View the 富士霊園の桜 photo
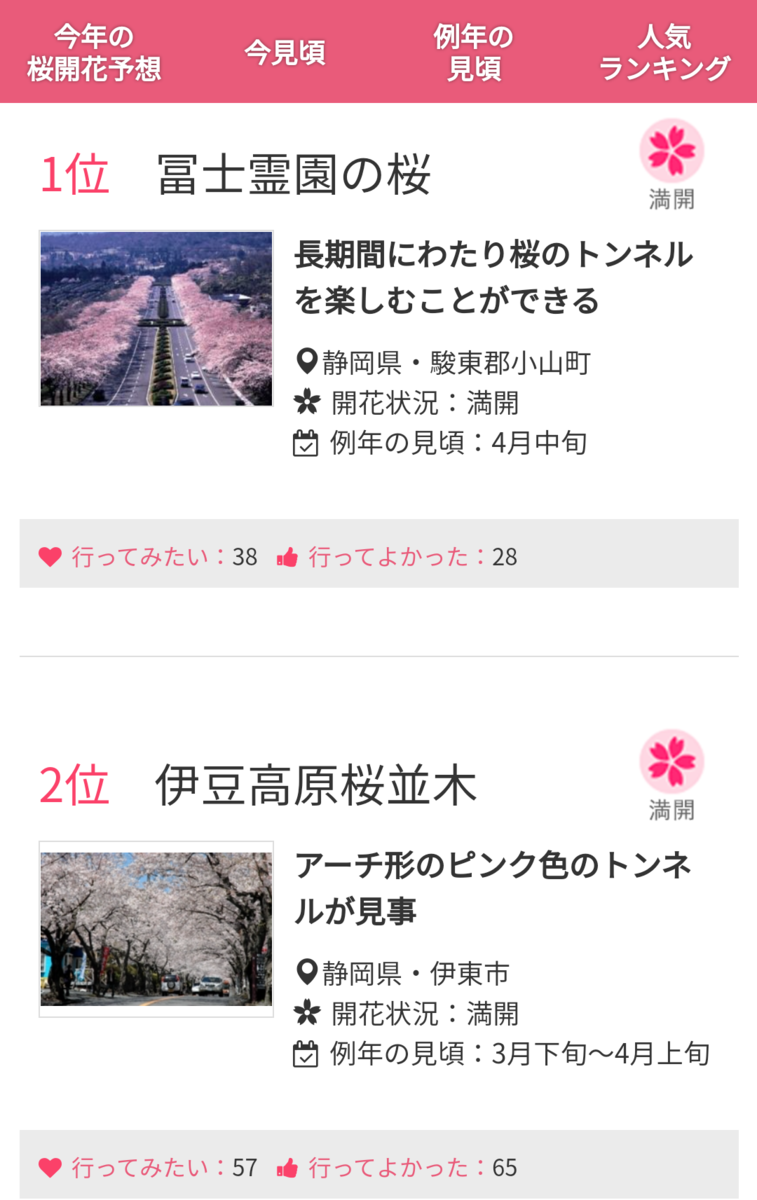Viewport: 757px width, 1200px height. (156, 319)
